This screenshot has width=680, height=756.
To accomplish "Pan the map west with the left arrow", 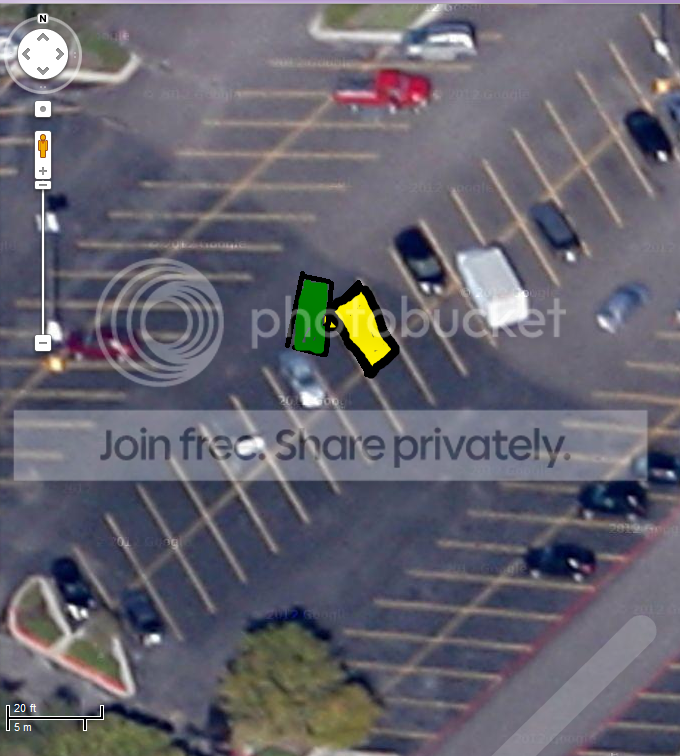I will pyautogui.click(x=26, y=54).
